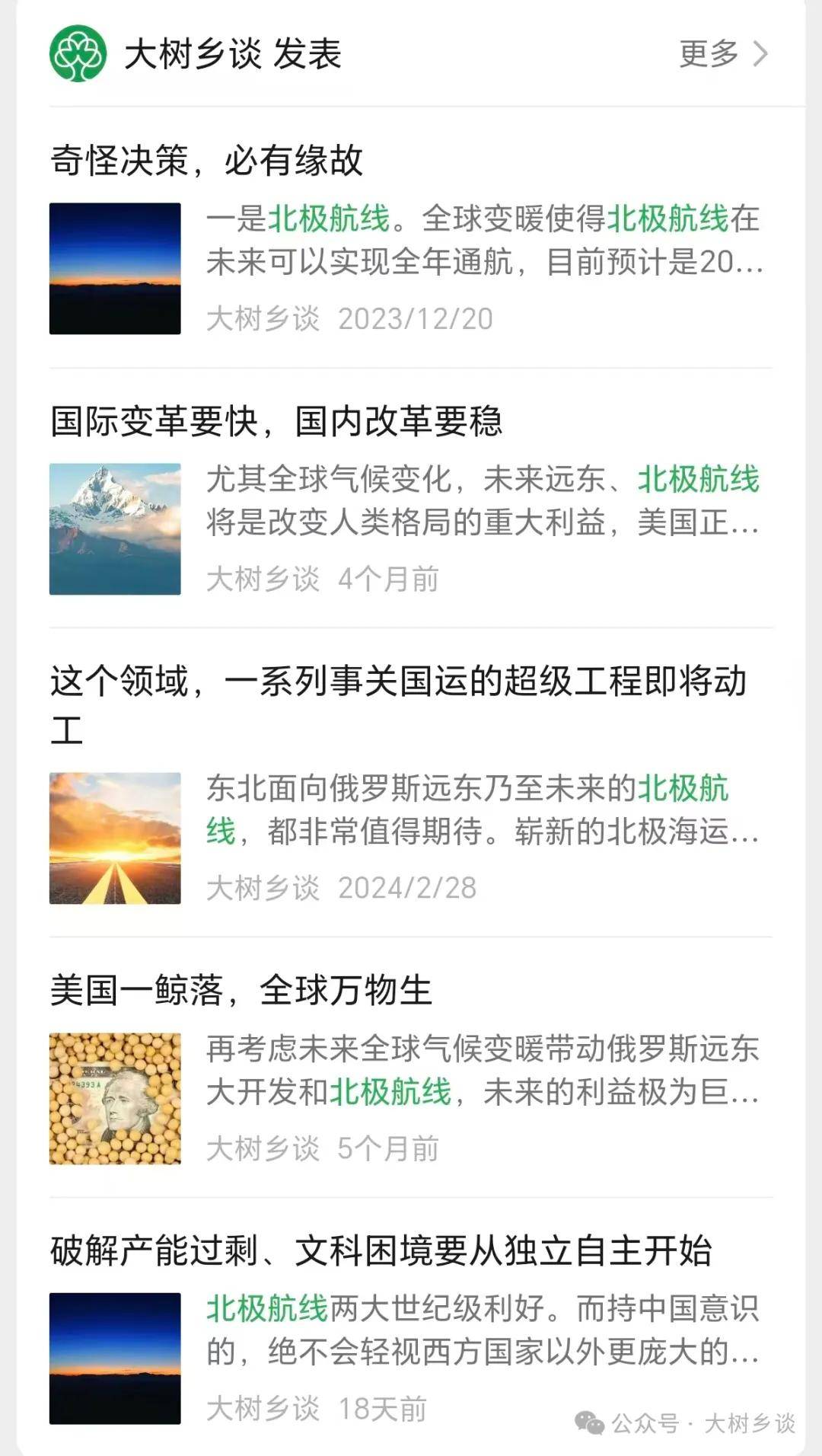Read the article 国际变革要快，国内改革要稳
Image resolution: width=822 pixels, height=1456 pixels.
(x=276, y=422)
